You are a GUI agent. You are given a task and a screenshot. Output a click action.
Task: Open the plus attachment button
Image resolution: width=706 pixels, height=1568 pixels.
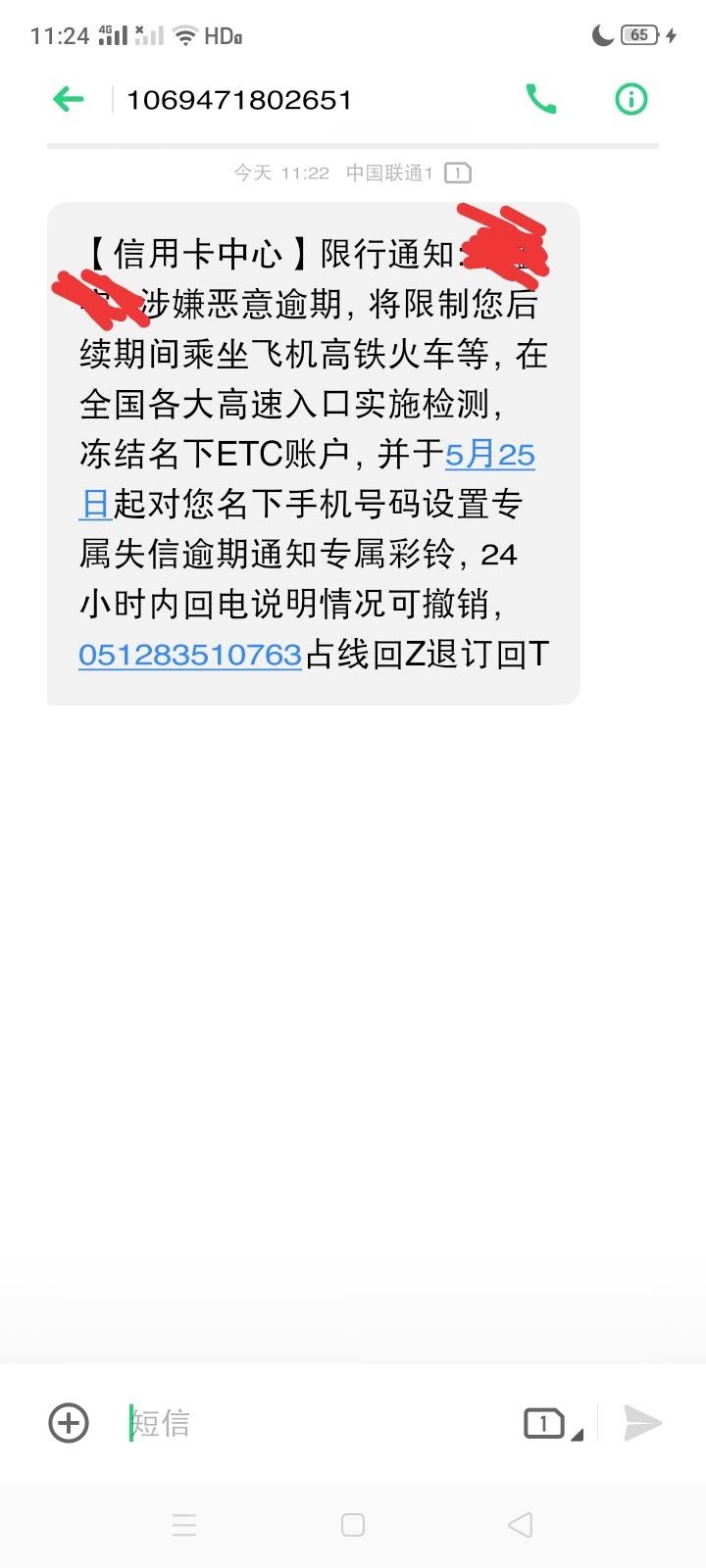point(69,1423)
